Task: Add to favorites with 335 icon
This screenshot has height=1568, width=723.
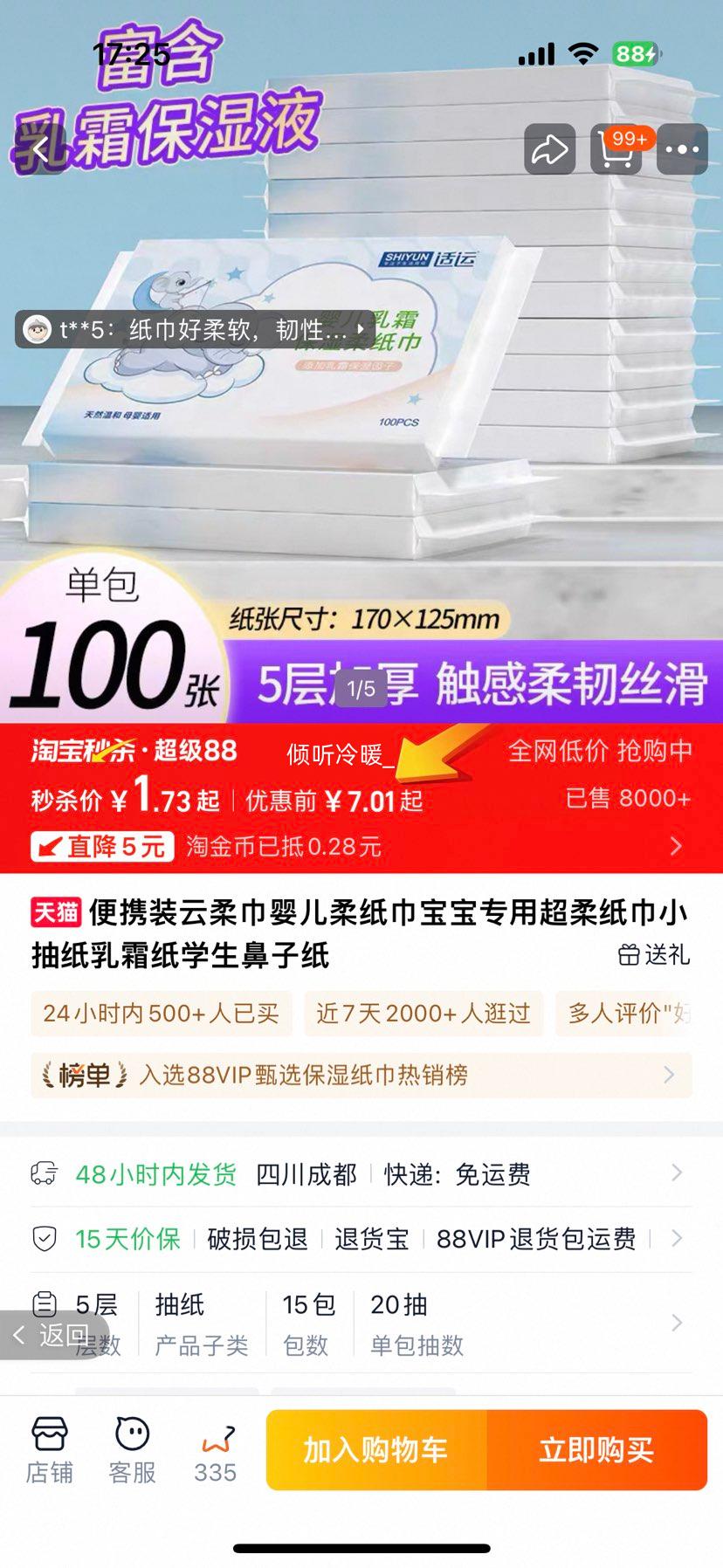Action: tap(215, 1449)
